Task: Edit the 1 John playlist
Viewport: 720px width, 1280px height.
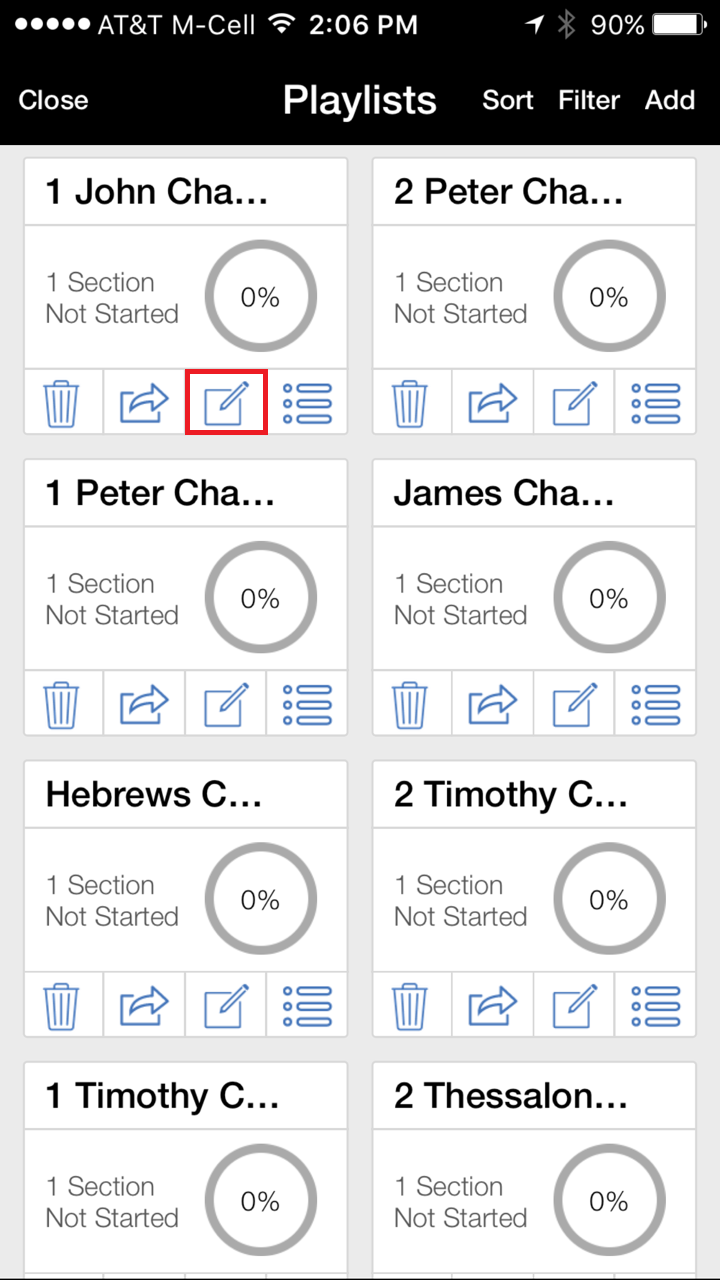Action: 226,403
